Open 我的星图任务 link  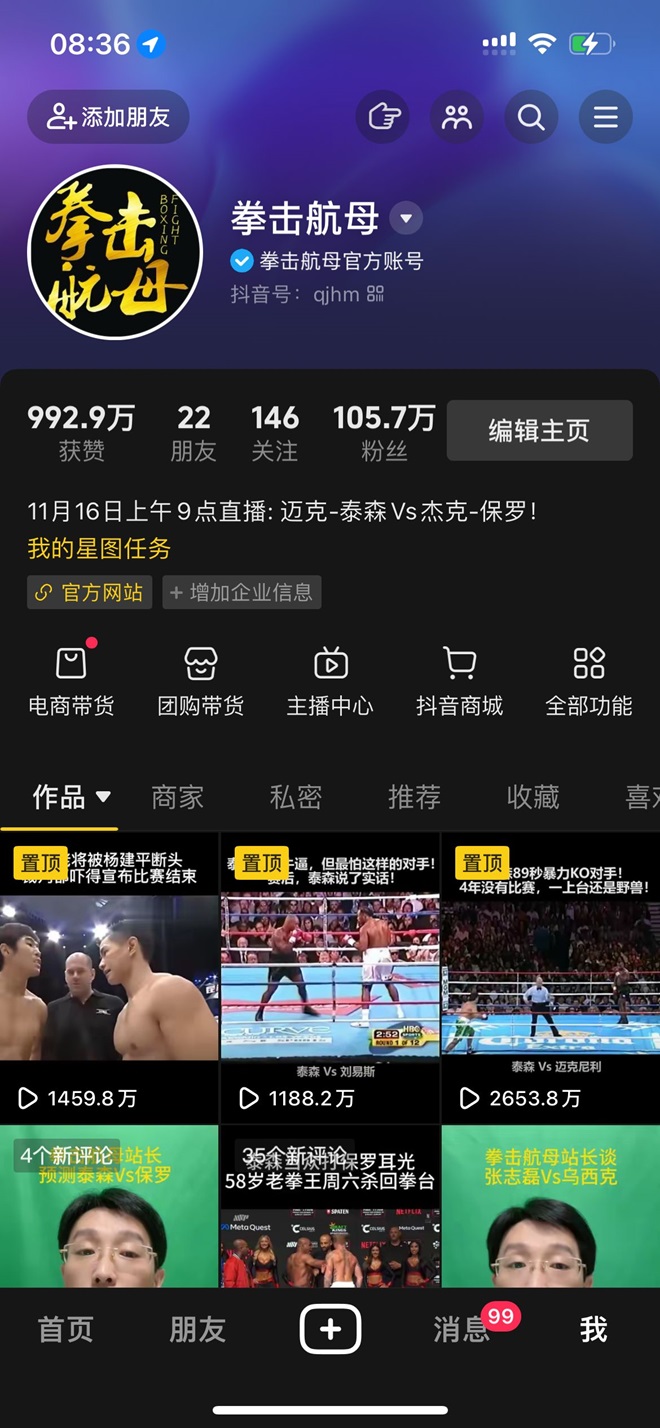point(99,548)
